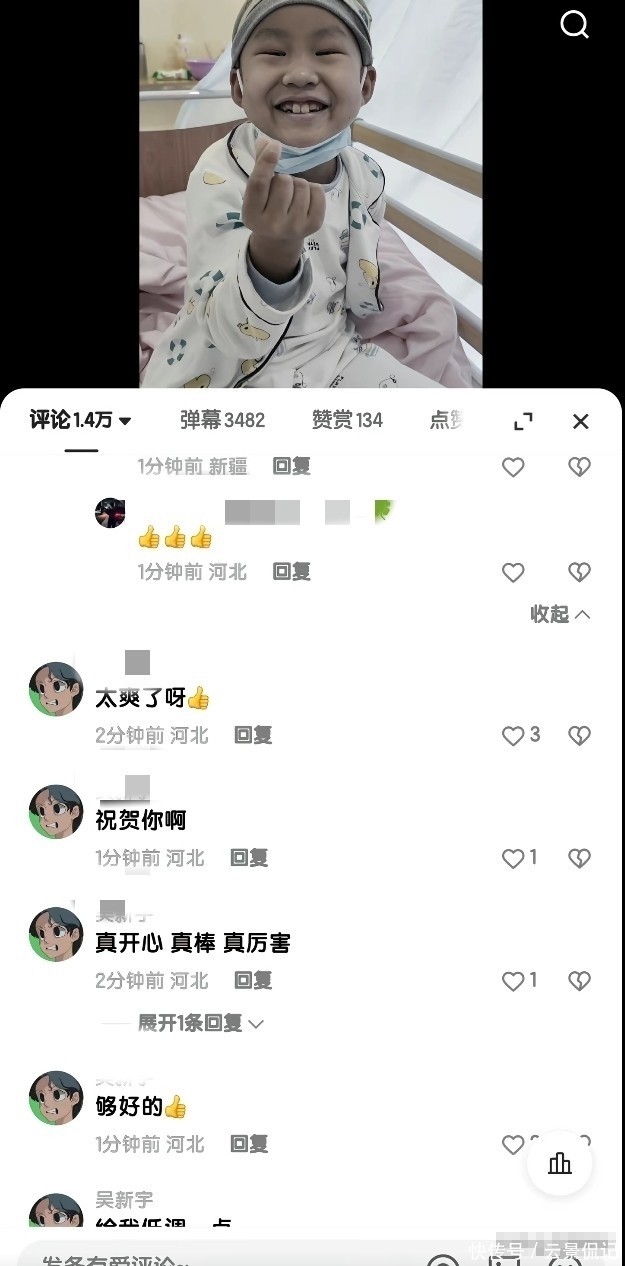The height and width of the screenshot is (1266, 625).
Task: Reply to the comment 真开心 真棒 真厉害
Action: [x=253, y=981]
